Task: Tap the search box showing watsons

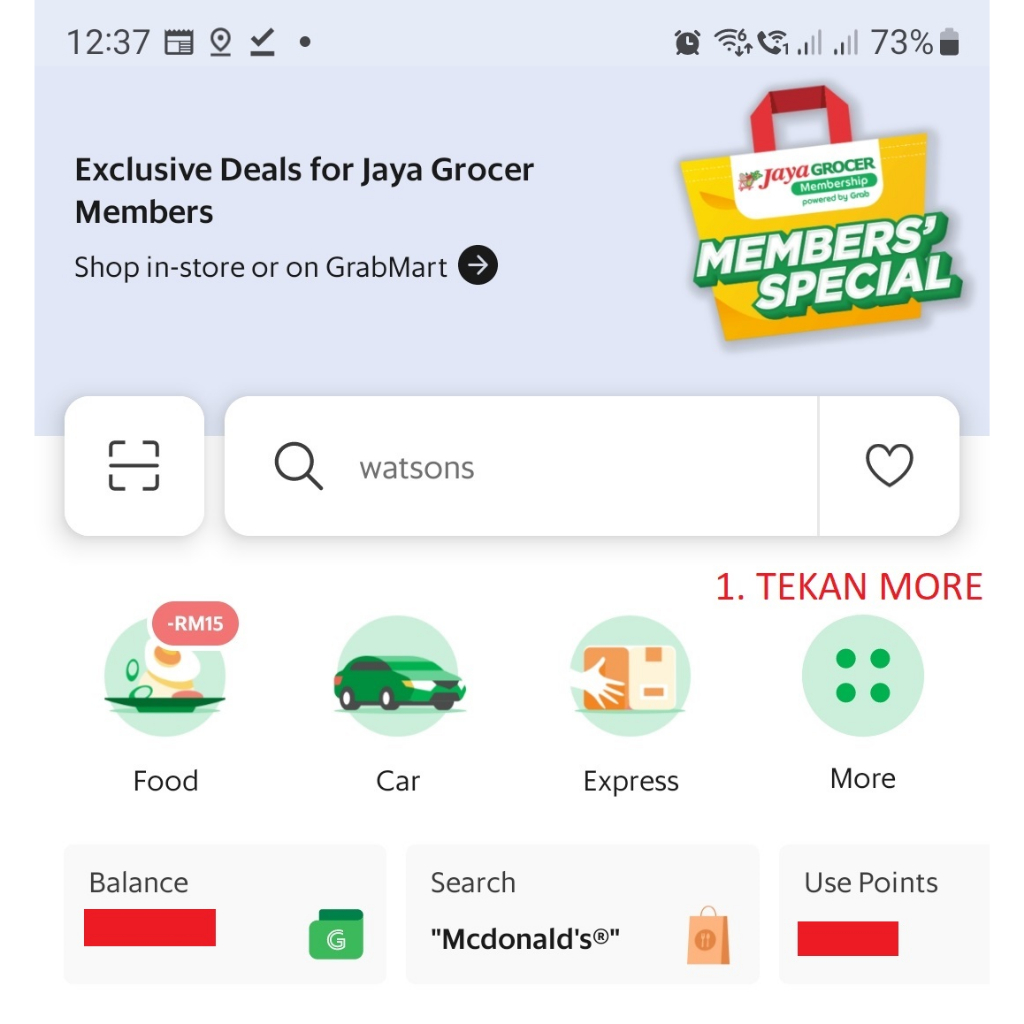Action: tap(520, 466)
